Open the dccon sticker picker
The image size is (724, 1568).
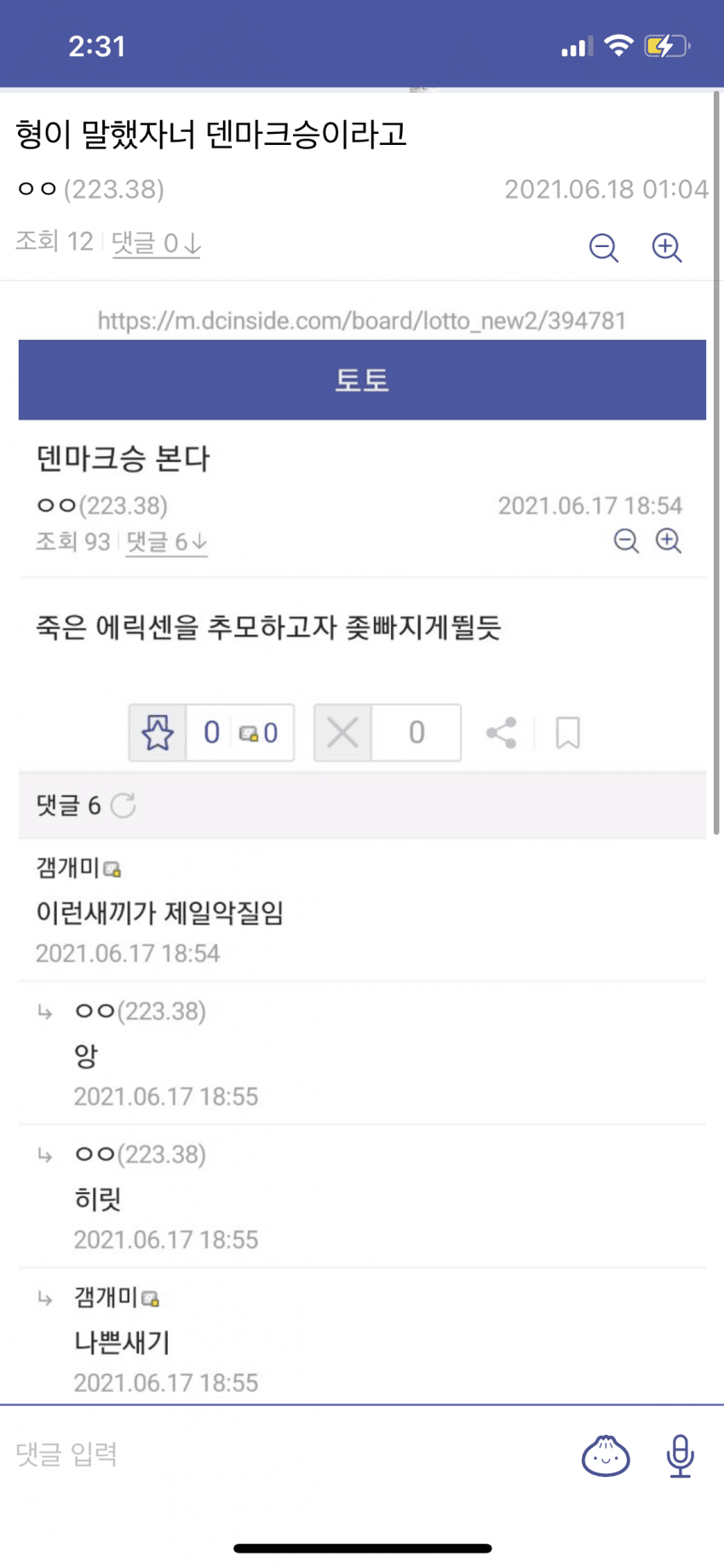606,1456
